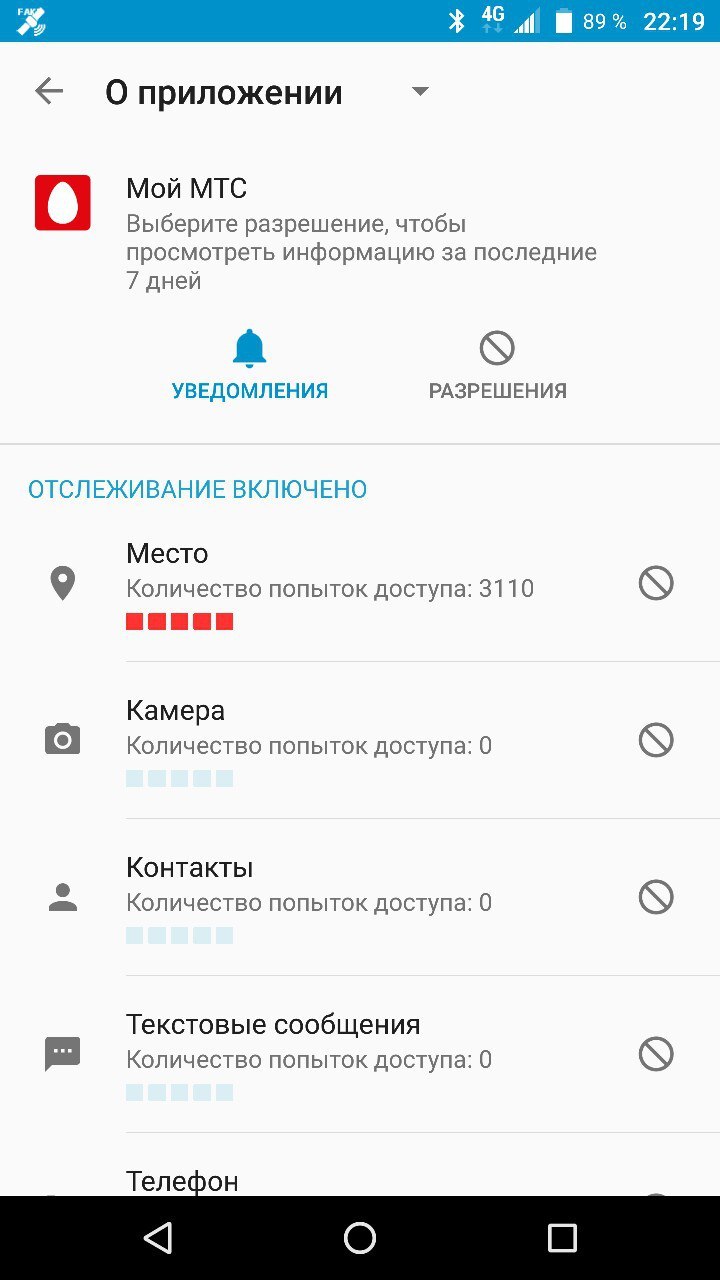Open Текстовые сообщения access details
The image size is (720, 1280).
pyautogui.click(x=330, y=1054)
